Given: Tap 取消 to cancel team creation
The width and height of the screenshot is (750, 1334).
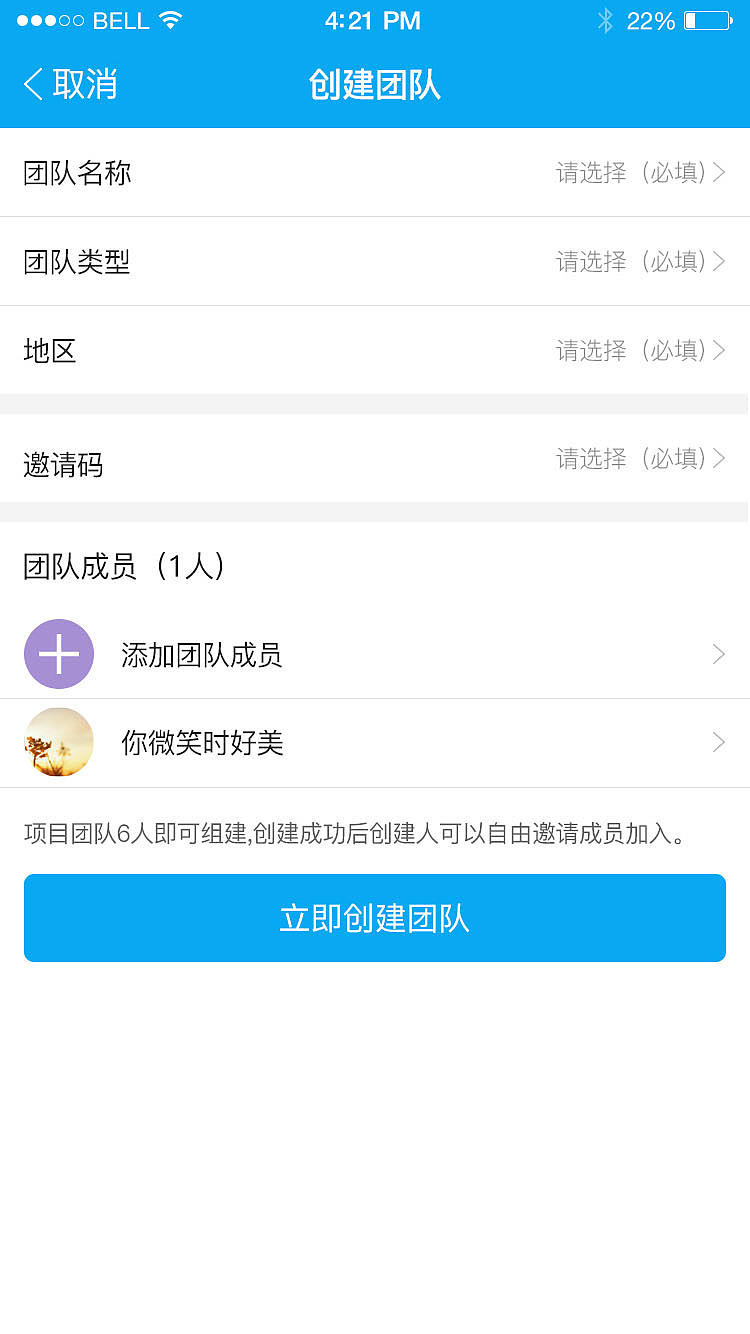Looking at the screenshot, I should (x=85, y=85).
